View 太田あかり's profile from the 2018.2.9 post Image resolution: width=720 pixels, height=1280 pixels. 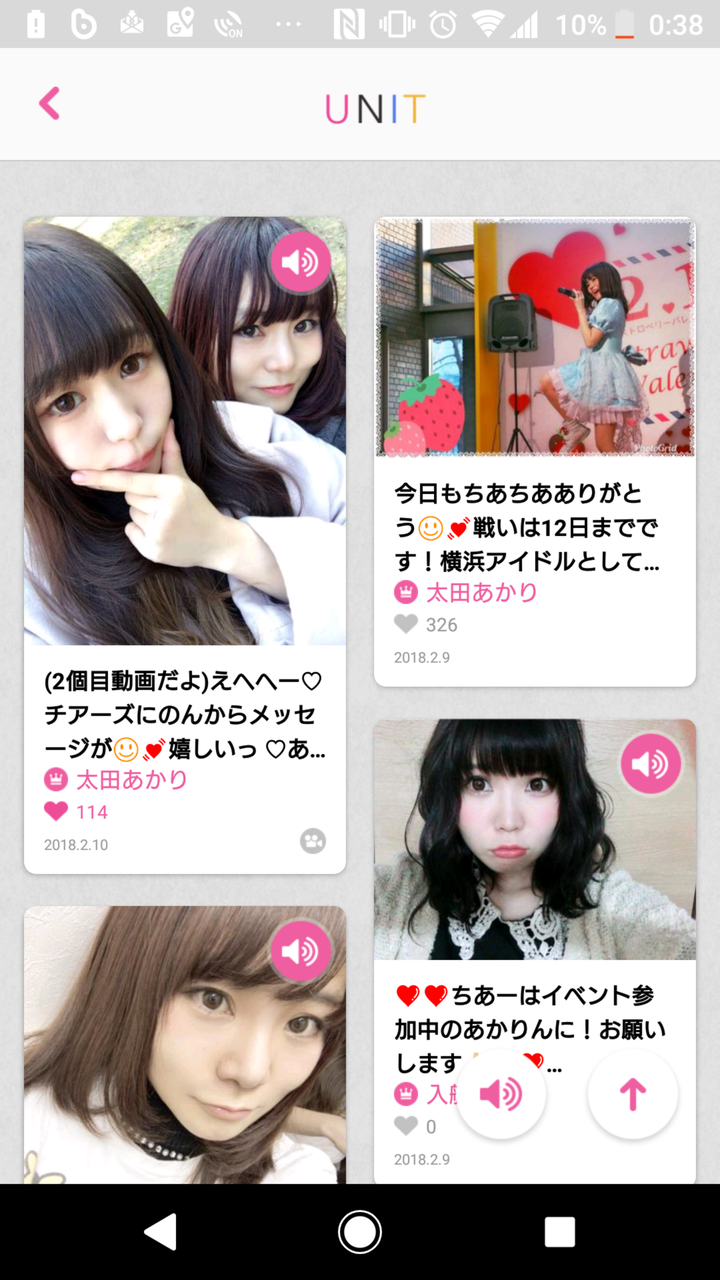[x=481, y=592]
